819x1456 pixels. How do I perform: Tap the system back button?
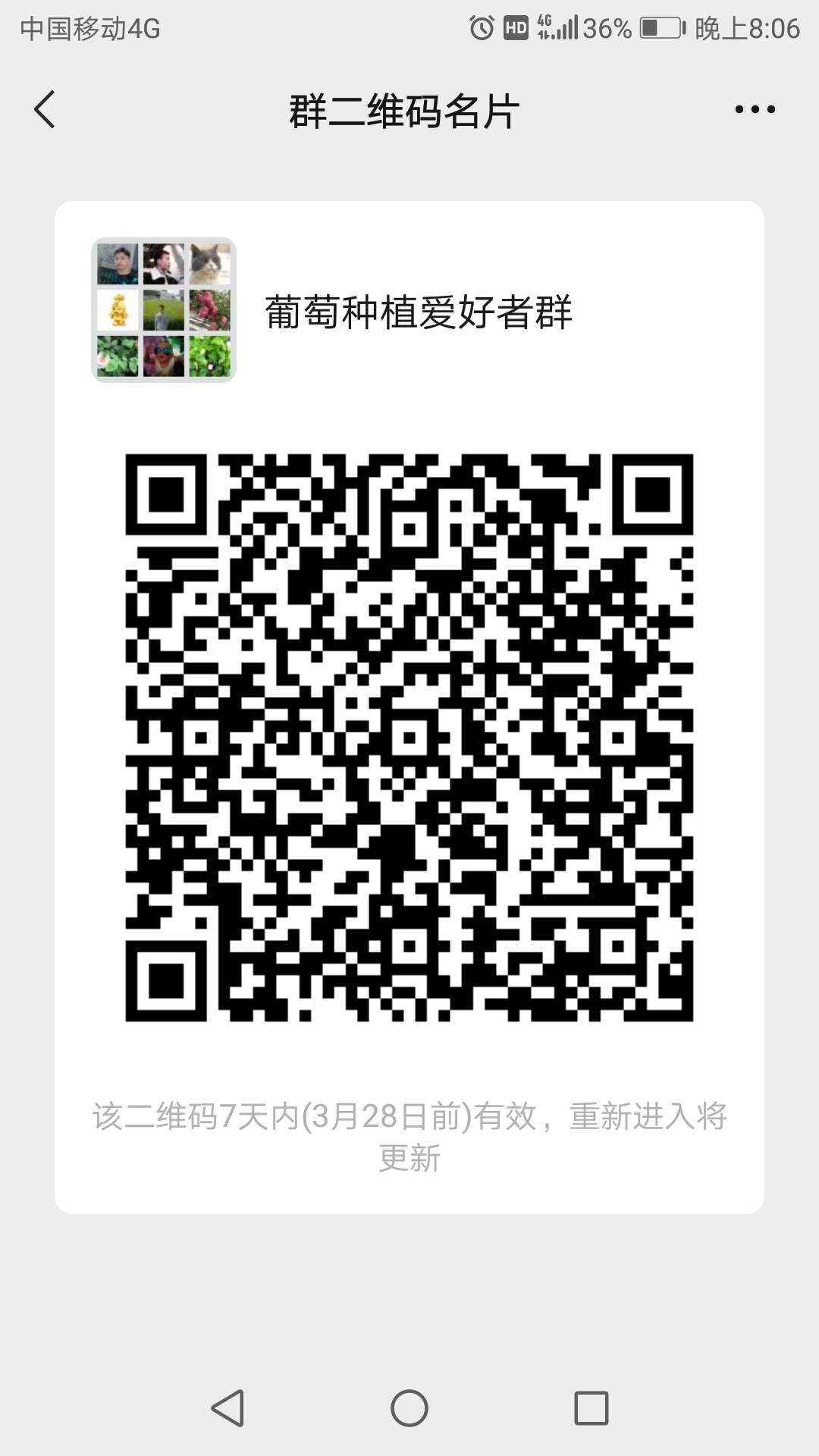point(227,1408)
